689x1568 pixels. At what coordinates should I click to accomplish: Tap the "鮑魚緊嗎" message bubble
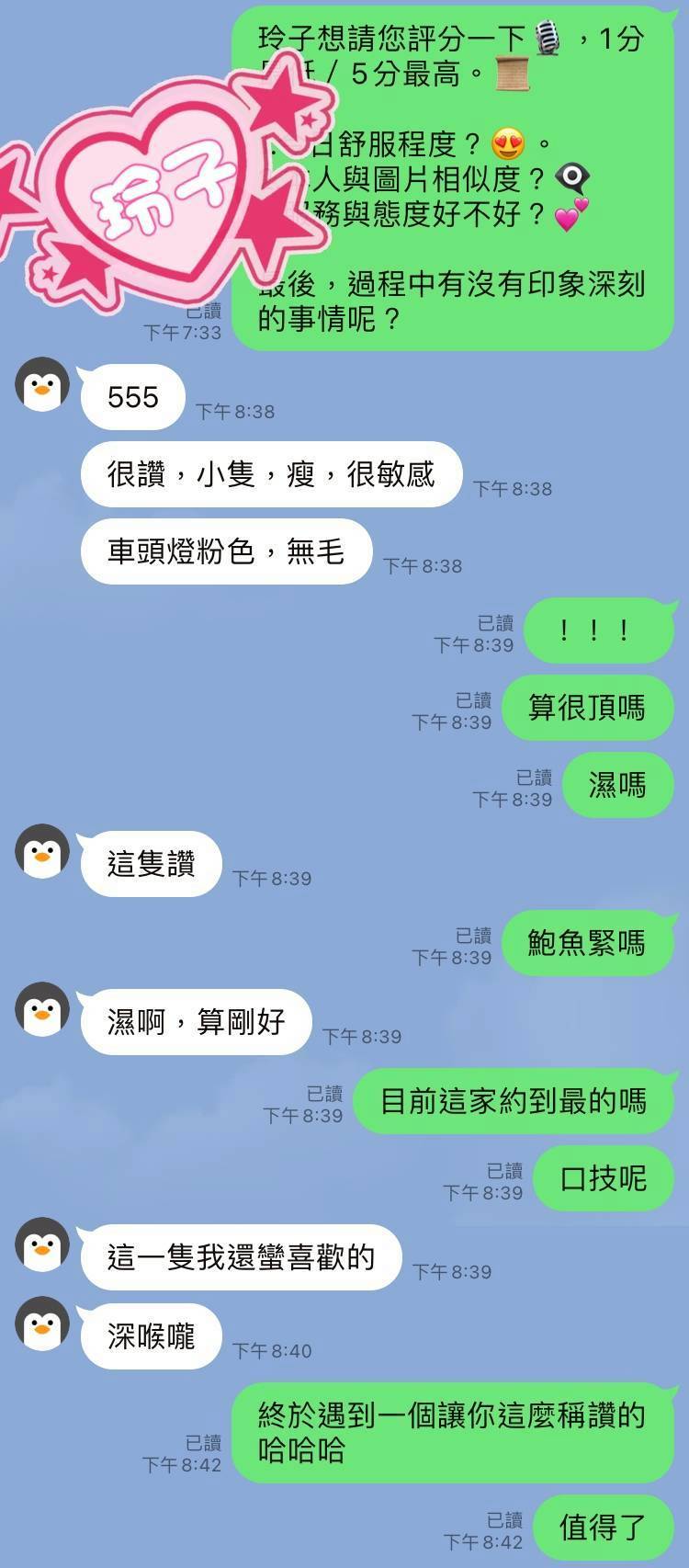[x=588, y=943]
